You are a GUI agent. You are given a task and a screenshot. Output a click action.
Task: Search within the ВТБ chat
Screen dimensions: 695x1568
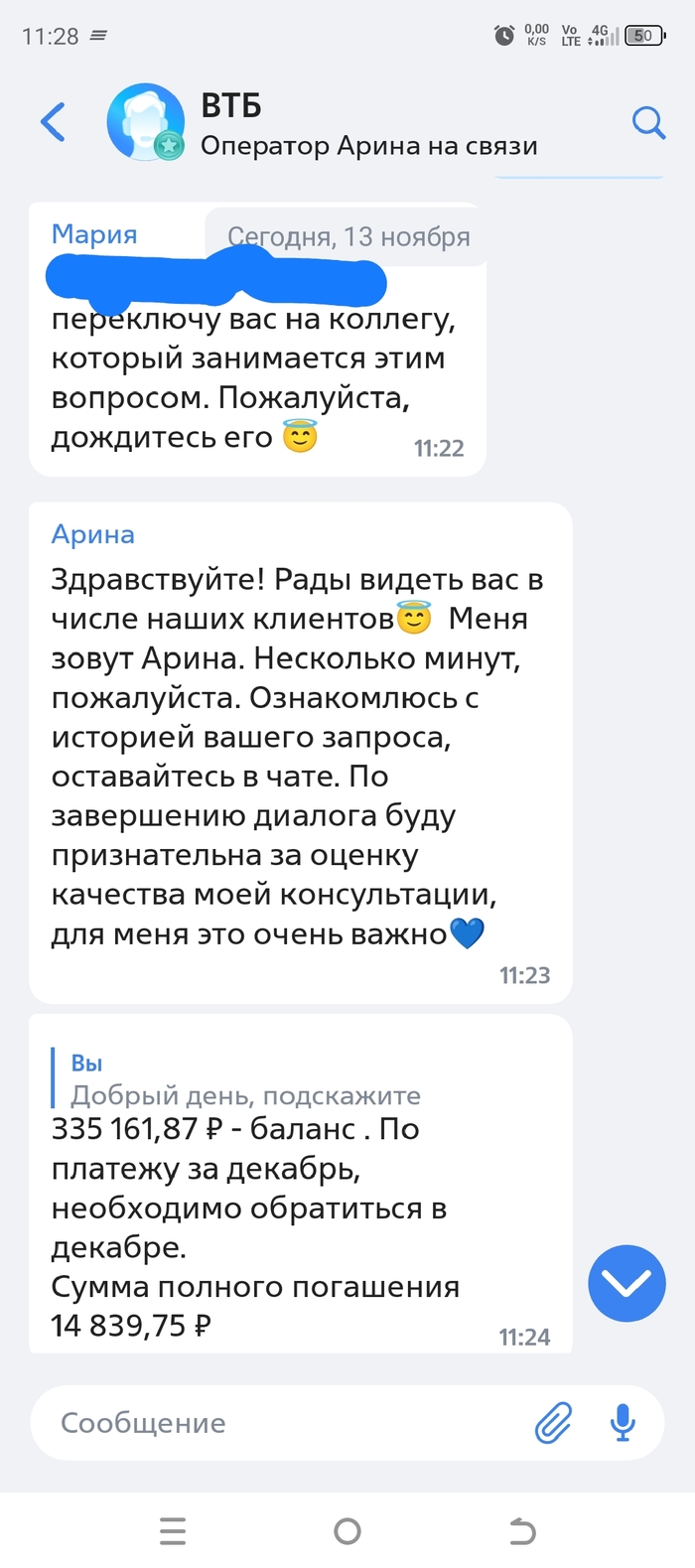click(x=648, y=123)
